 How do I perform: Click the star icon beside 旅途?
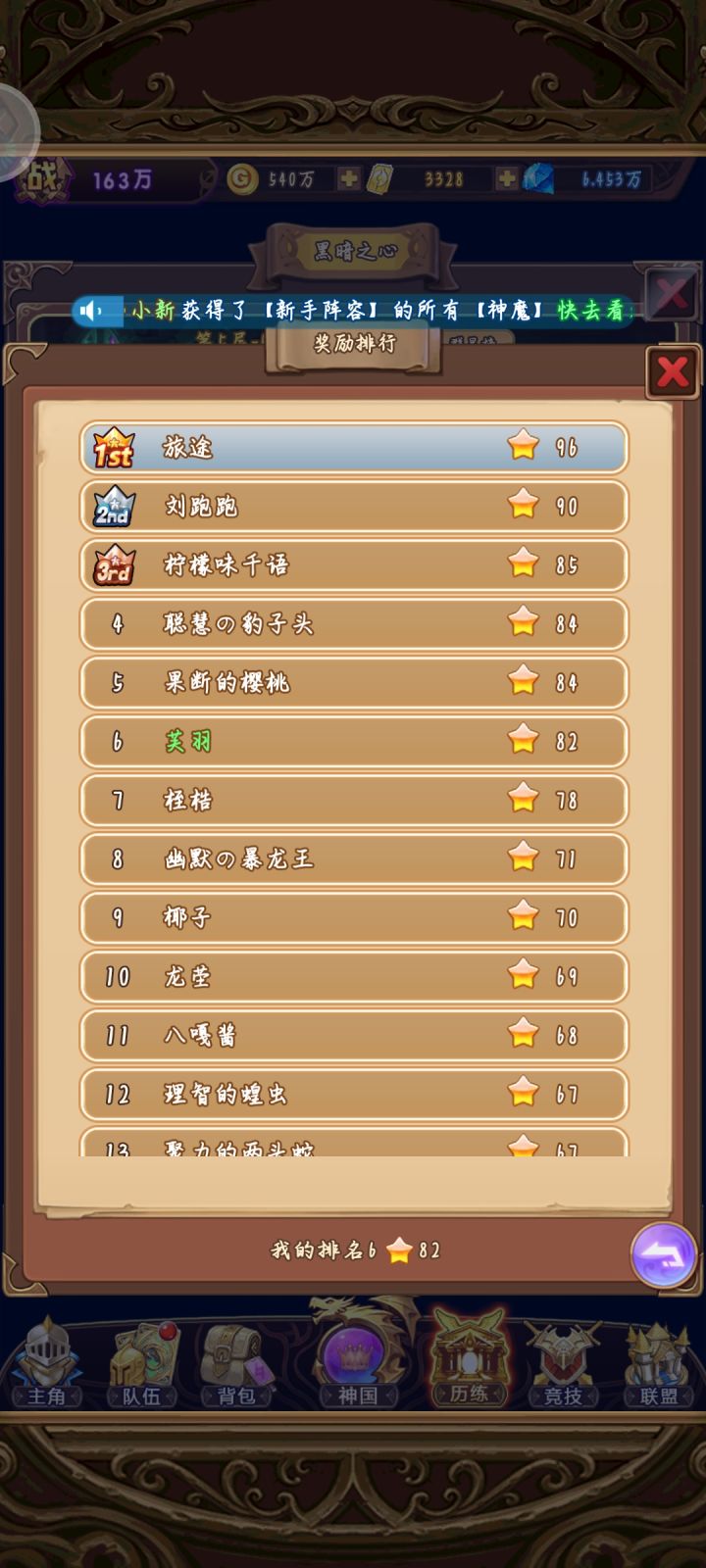(x=523, y=447)
